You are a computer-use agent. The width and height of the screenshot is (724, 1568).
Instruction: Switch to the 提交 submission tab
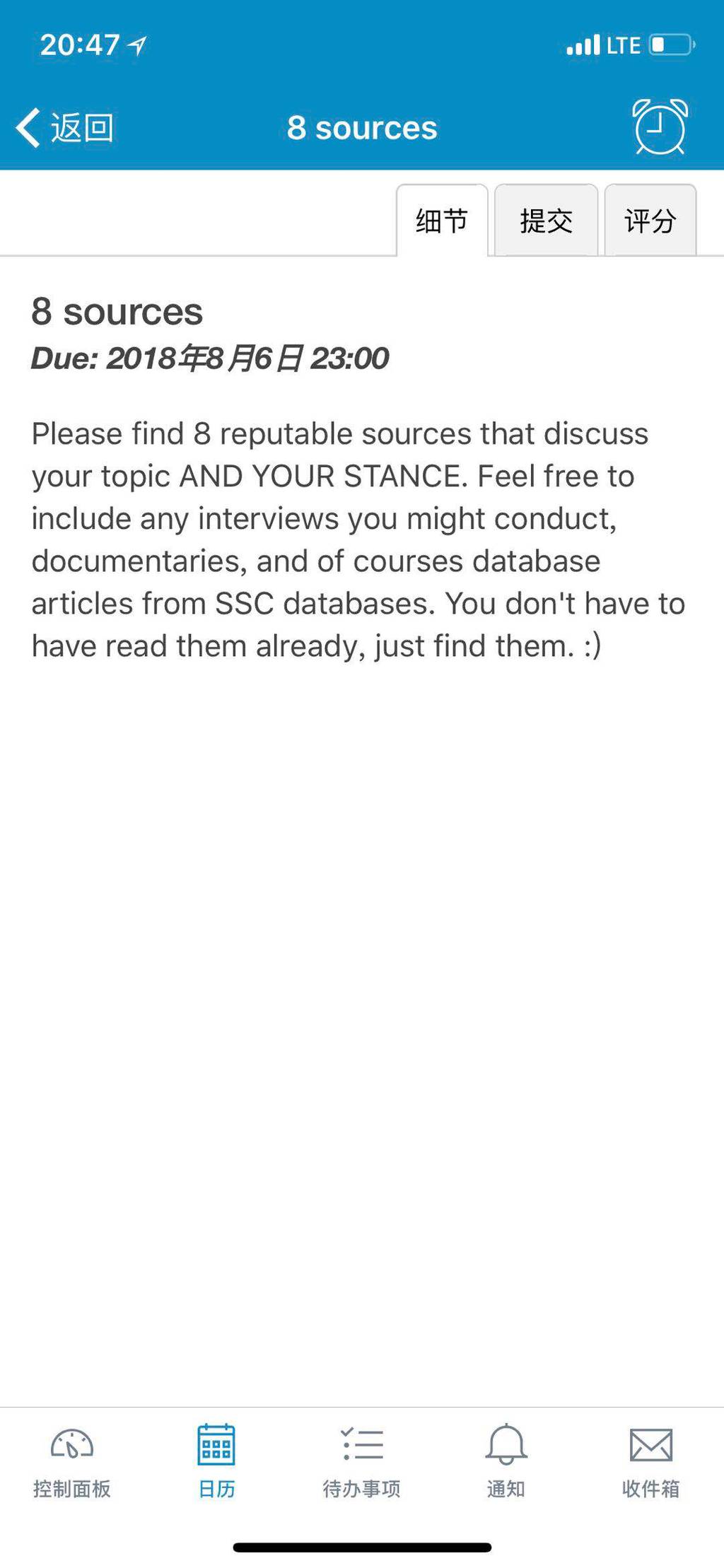coord(546,221)
